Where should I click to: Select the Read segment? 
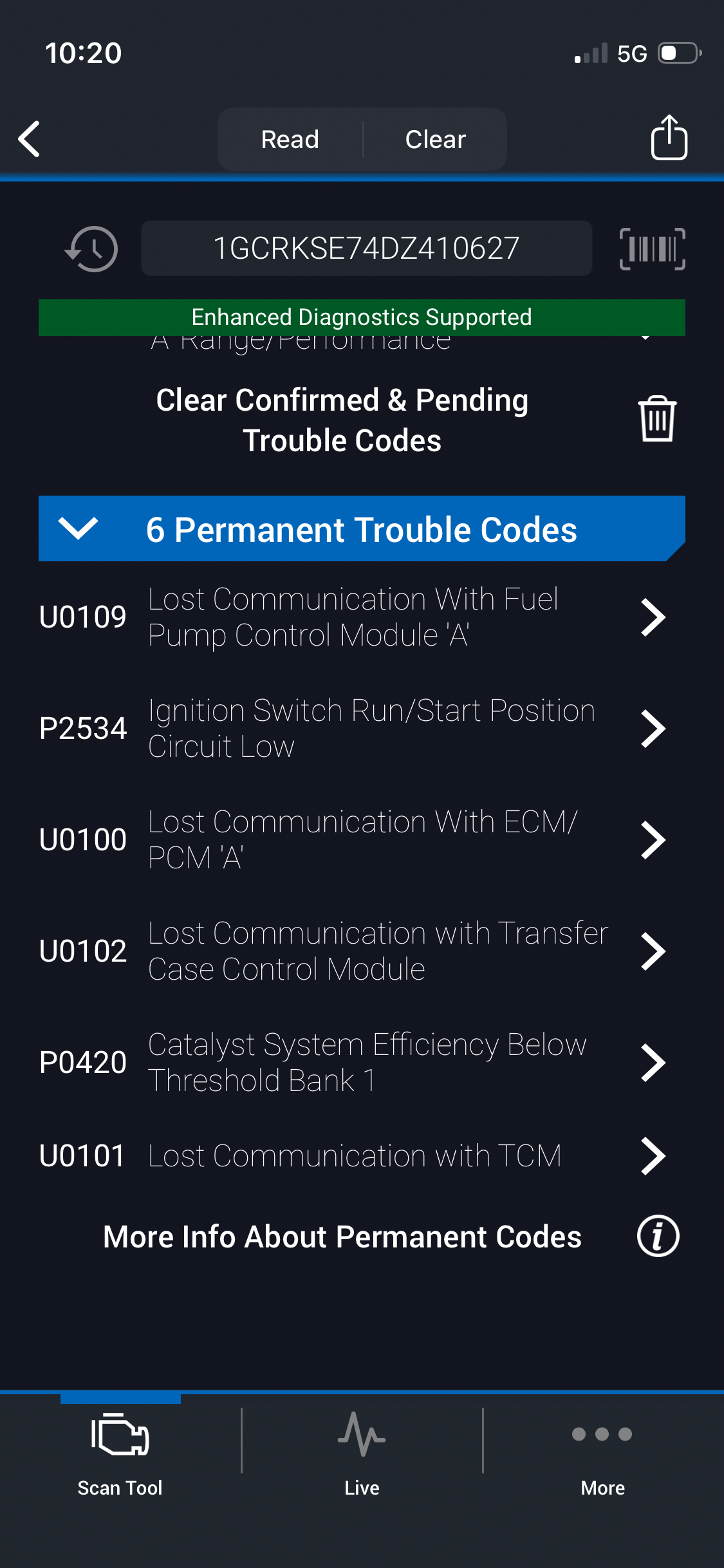click(290, 139)
